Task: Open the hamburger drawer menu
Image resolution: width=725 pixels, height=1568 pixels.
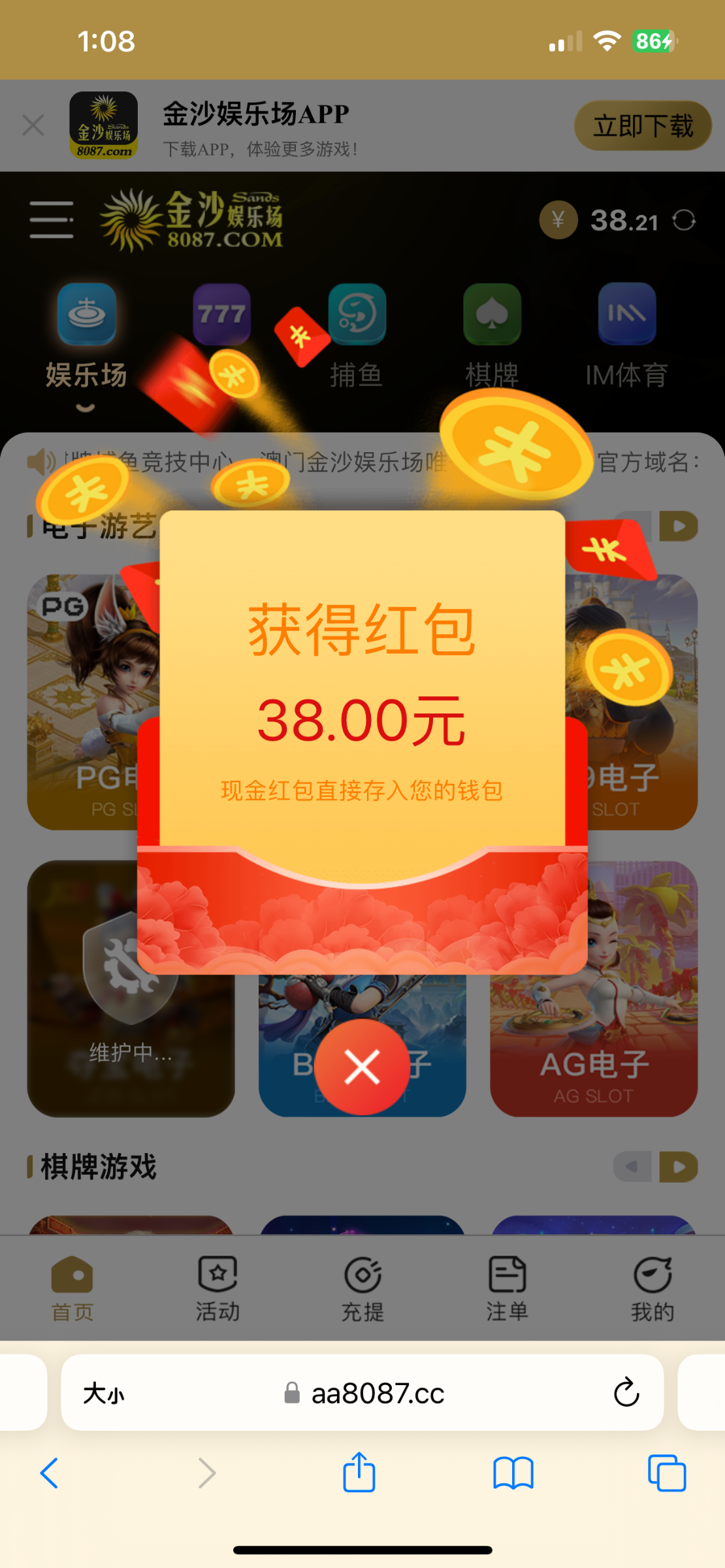Action: 51,220
